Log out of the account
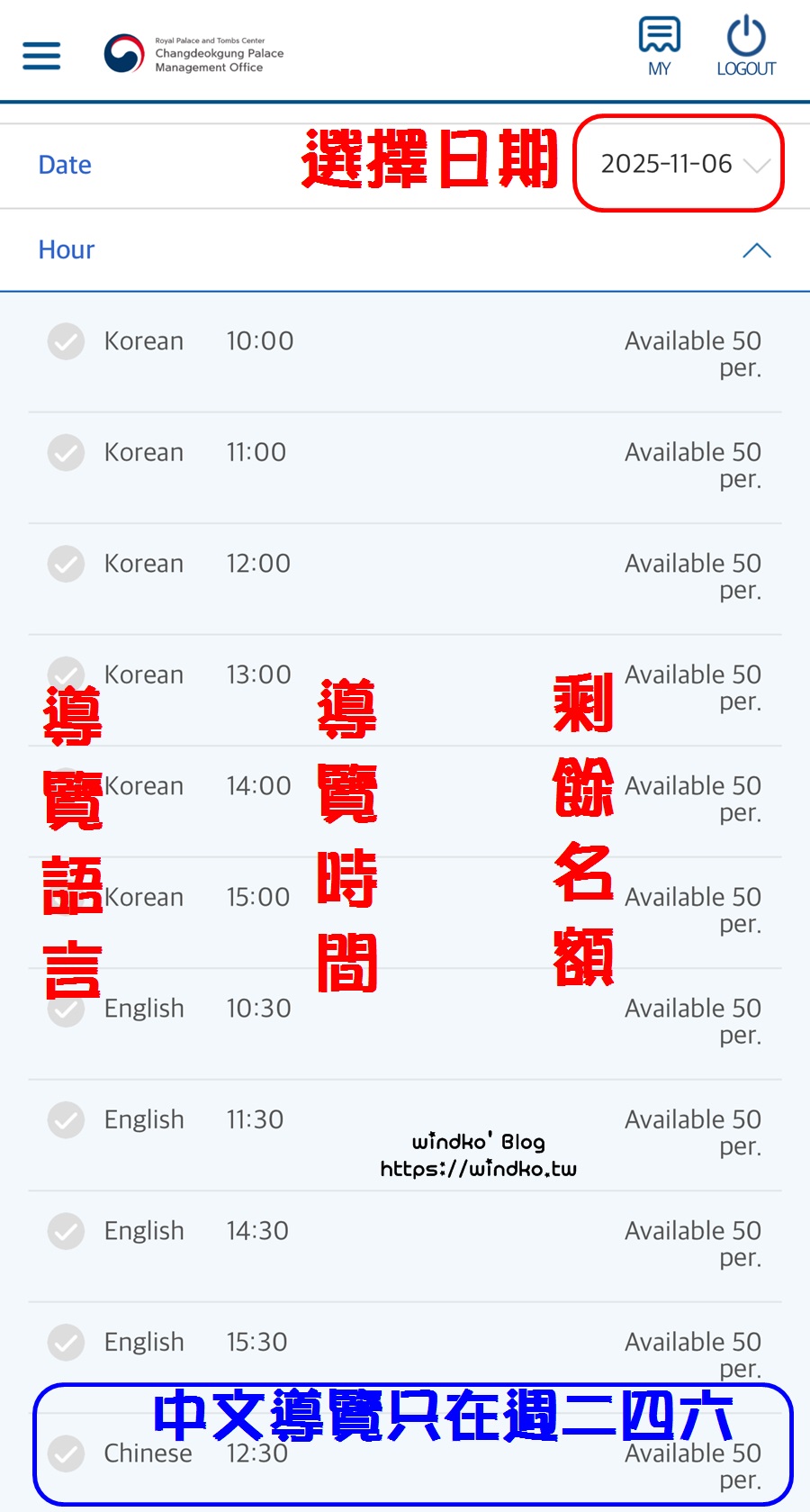 pyautogui.click(x=746, y=46)
